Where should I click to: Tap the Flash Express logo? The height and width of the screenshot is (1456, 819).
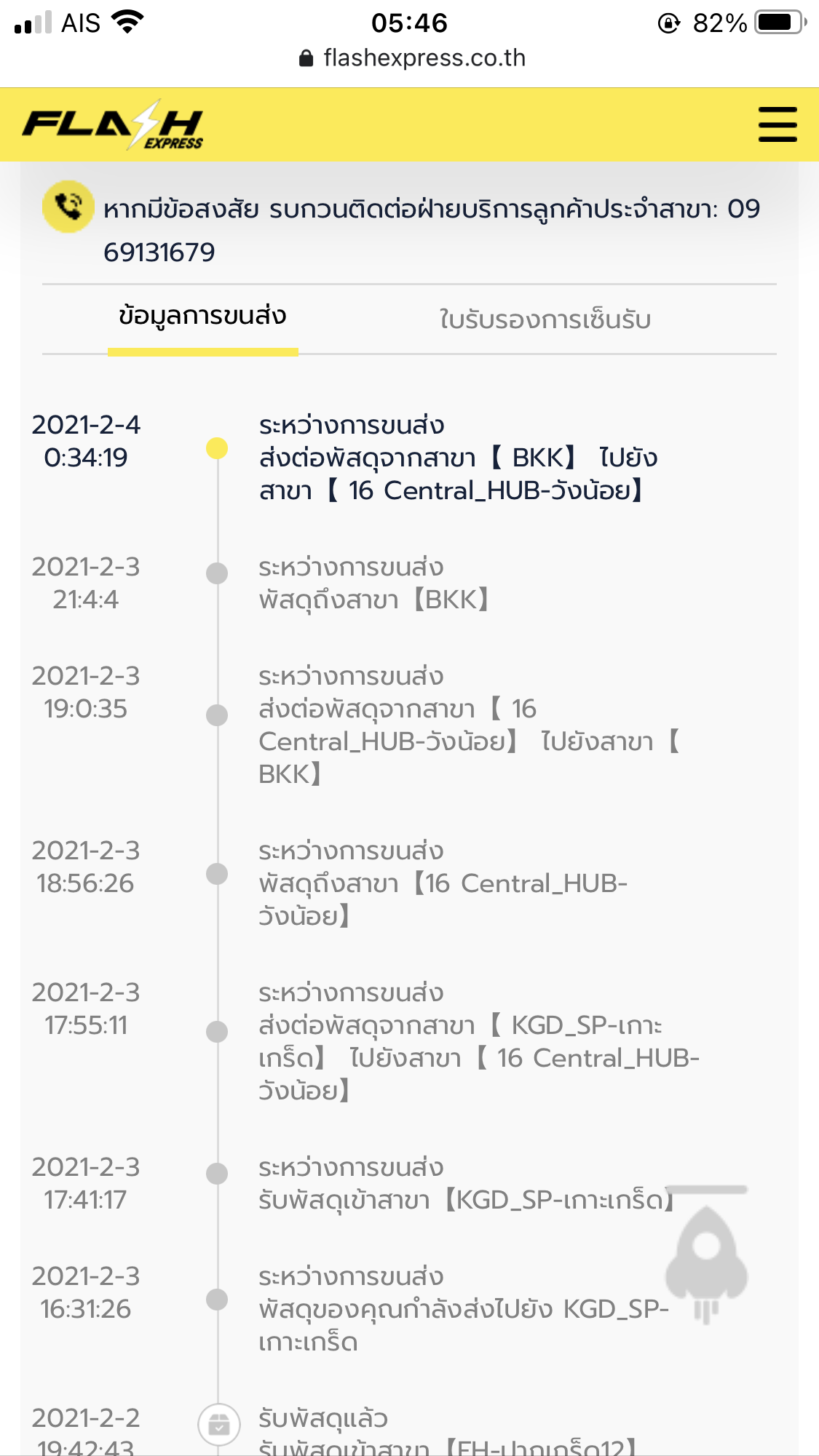[113, 125]
